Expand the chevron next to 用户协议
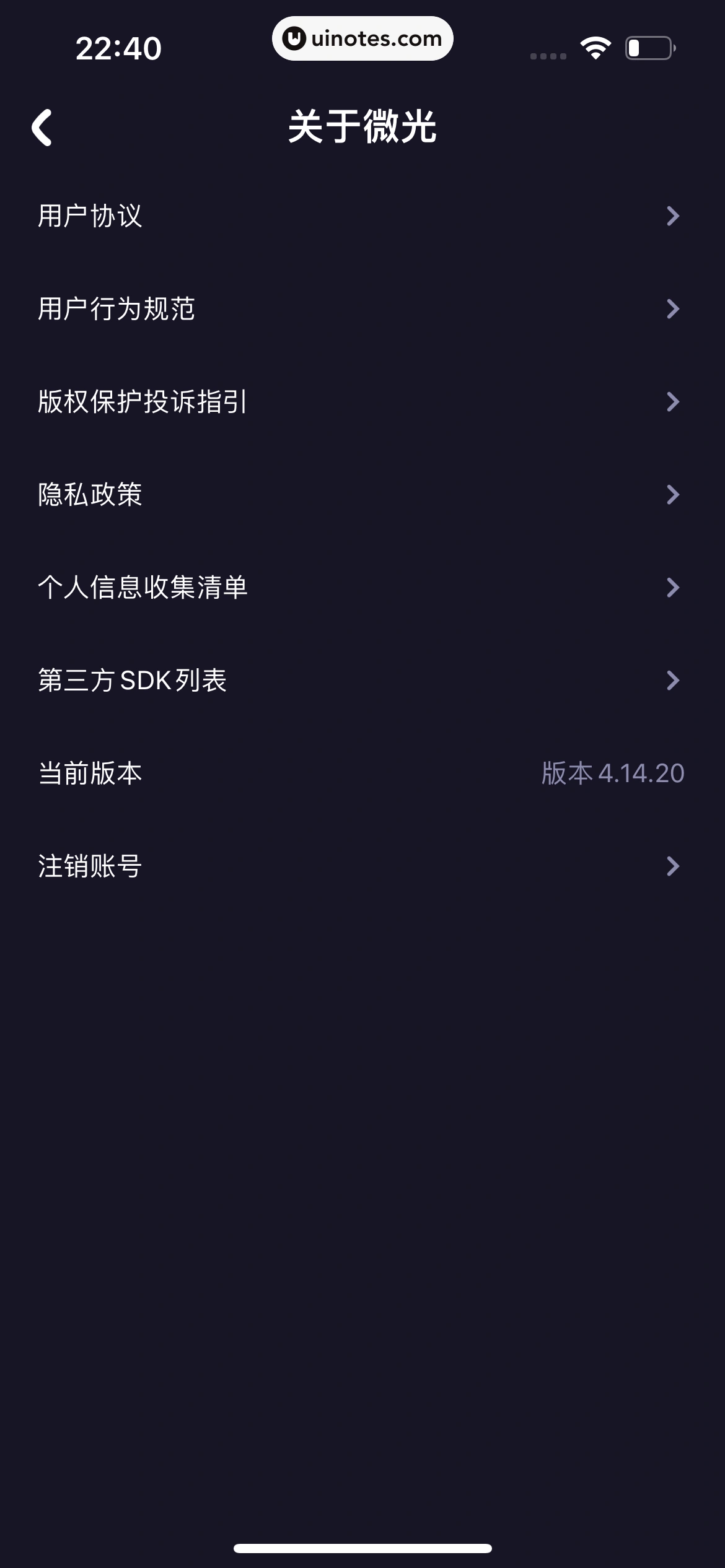This screenshot has height=1568, width=725. point(673,217)
